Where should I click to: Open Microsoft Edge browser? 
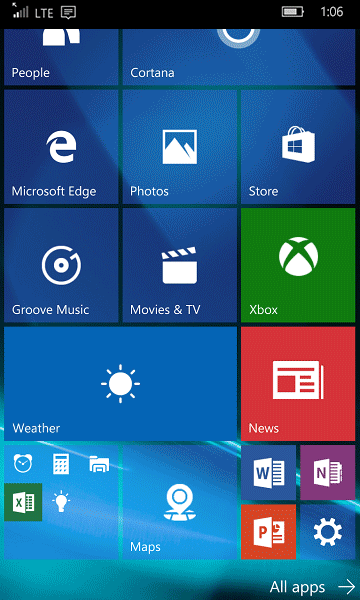(x=61, y=147)
